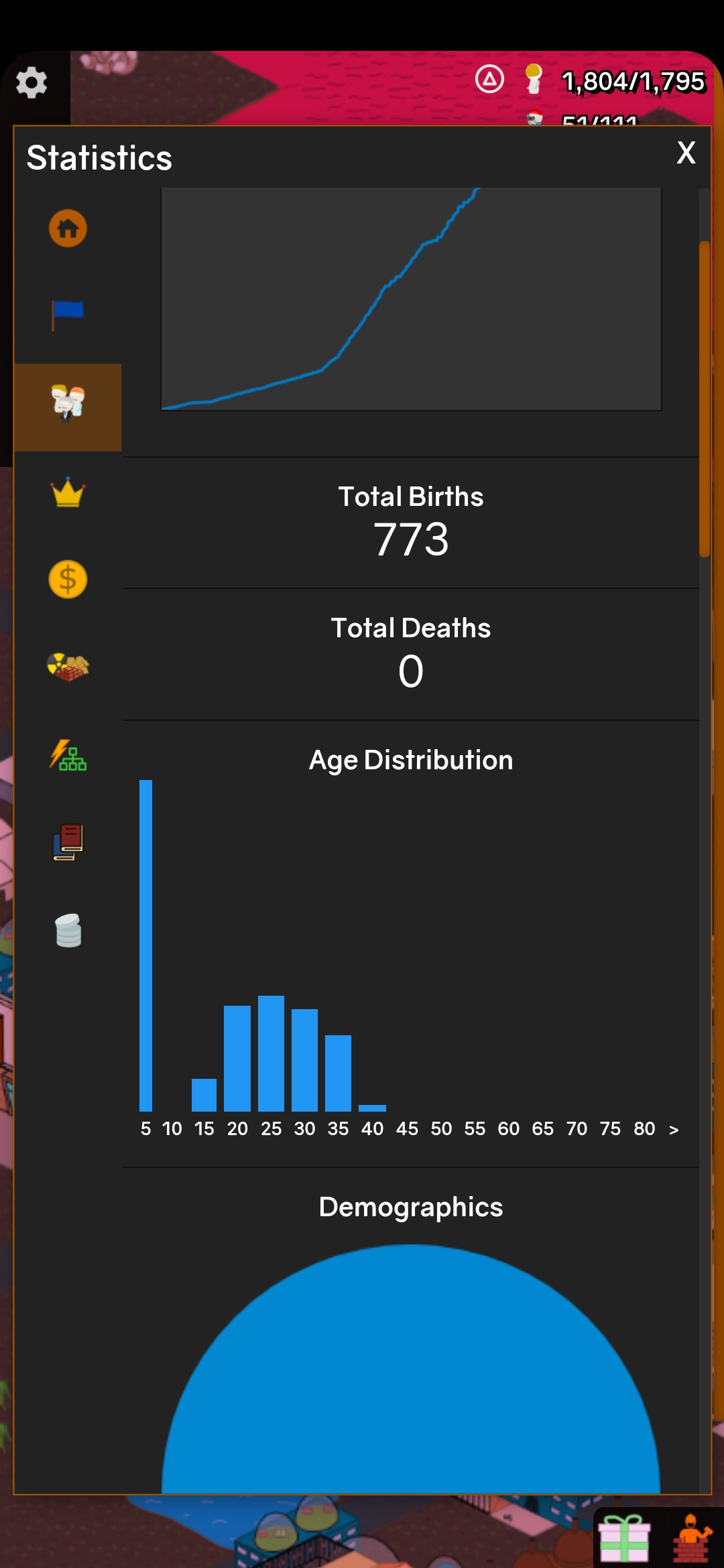The image size is (724, 1568).
Task: Open the resources pile statistics tab
Action: (68, 667)
